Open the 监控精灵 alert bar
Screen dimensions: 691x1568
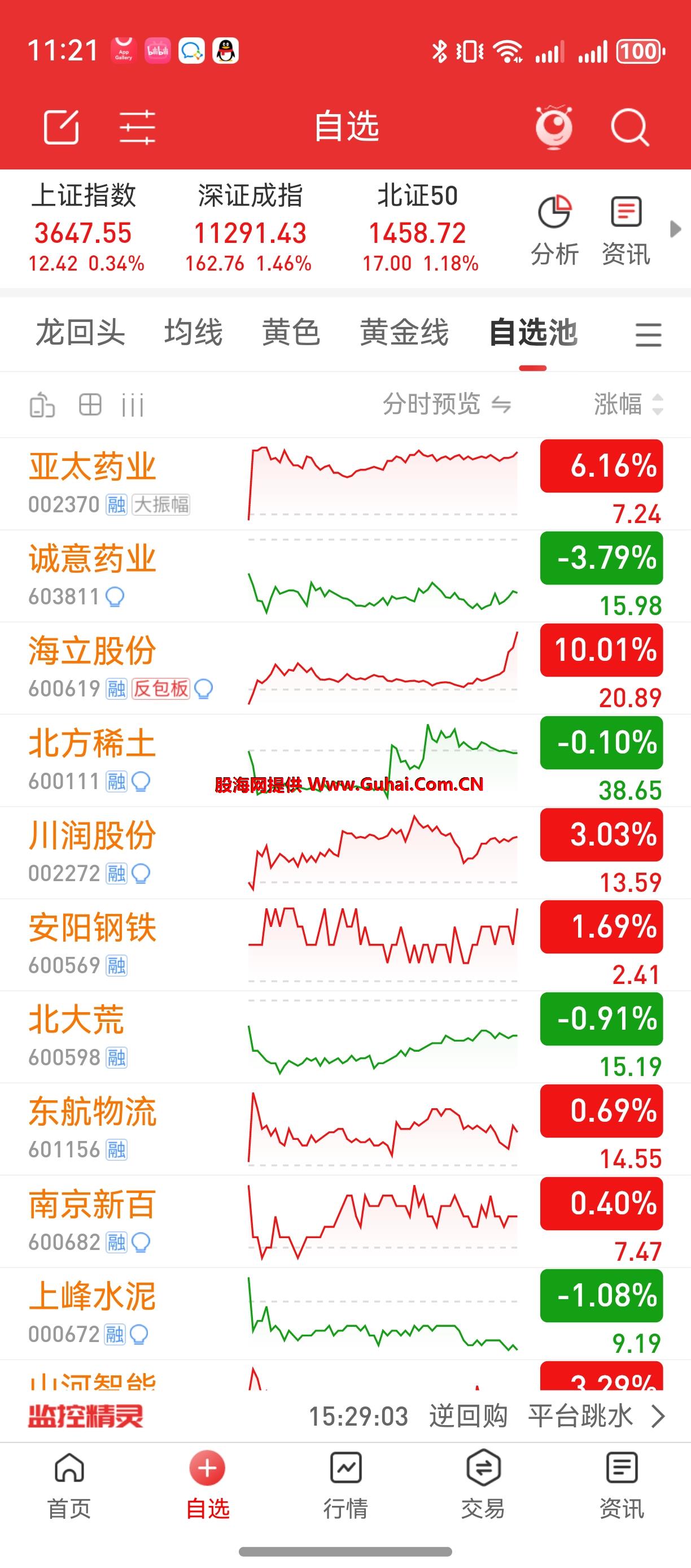tap(345, 1416)
